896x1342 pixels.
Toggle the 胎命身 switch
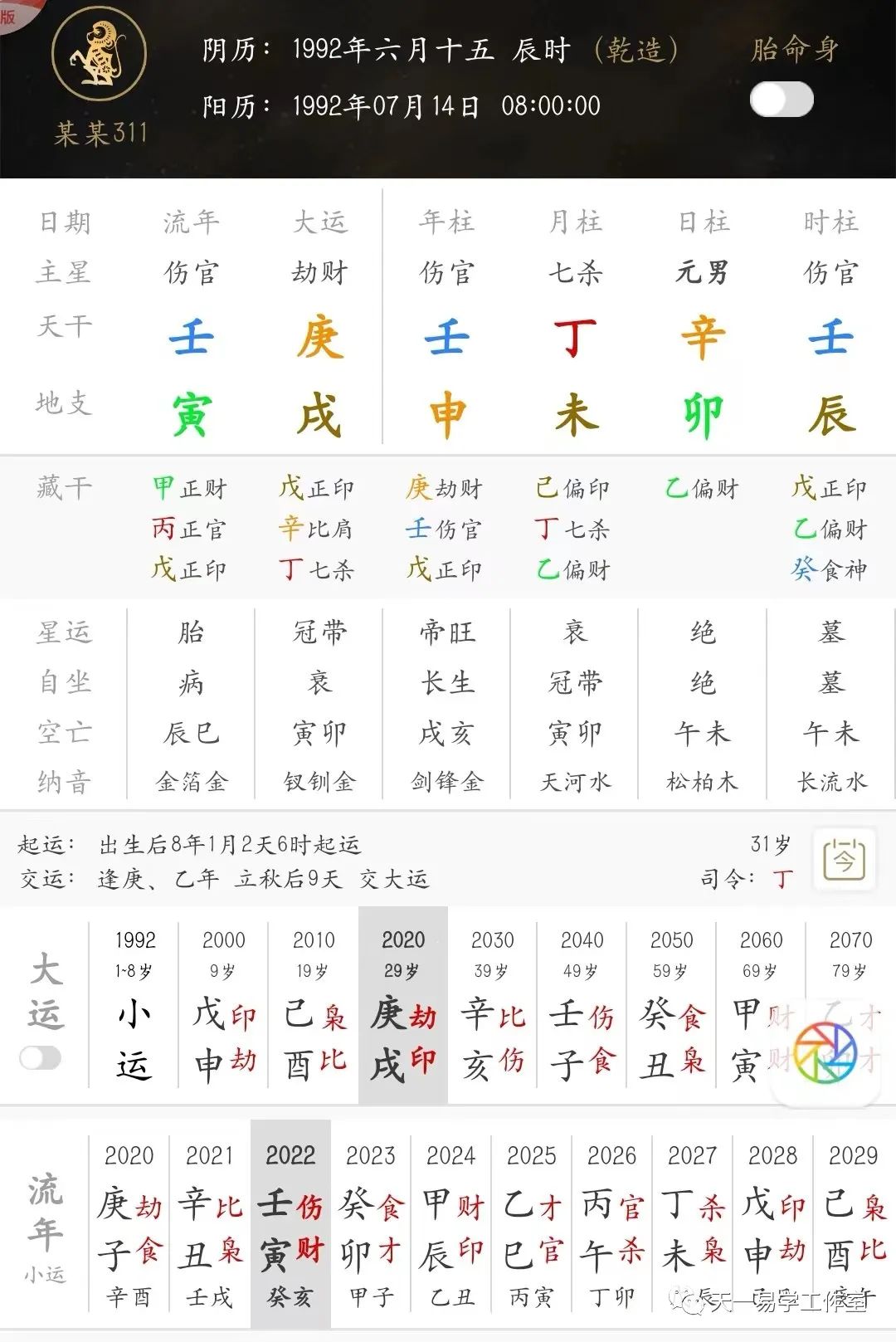(781, 100)
